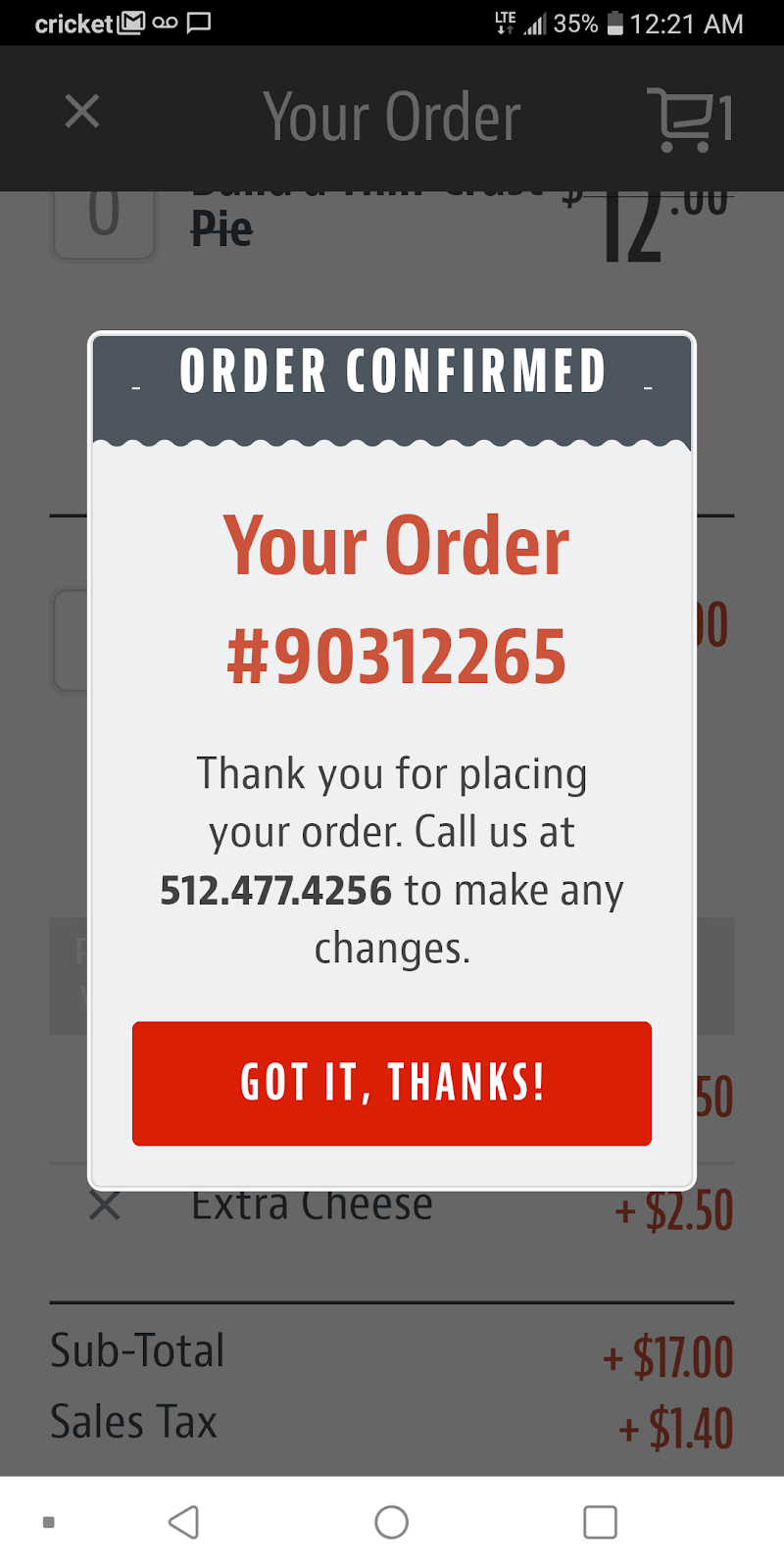
Task: Go back using system back button
Action: point(184,1522)
